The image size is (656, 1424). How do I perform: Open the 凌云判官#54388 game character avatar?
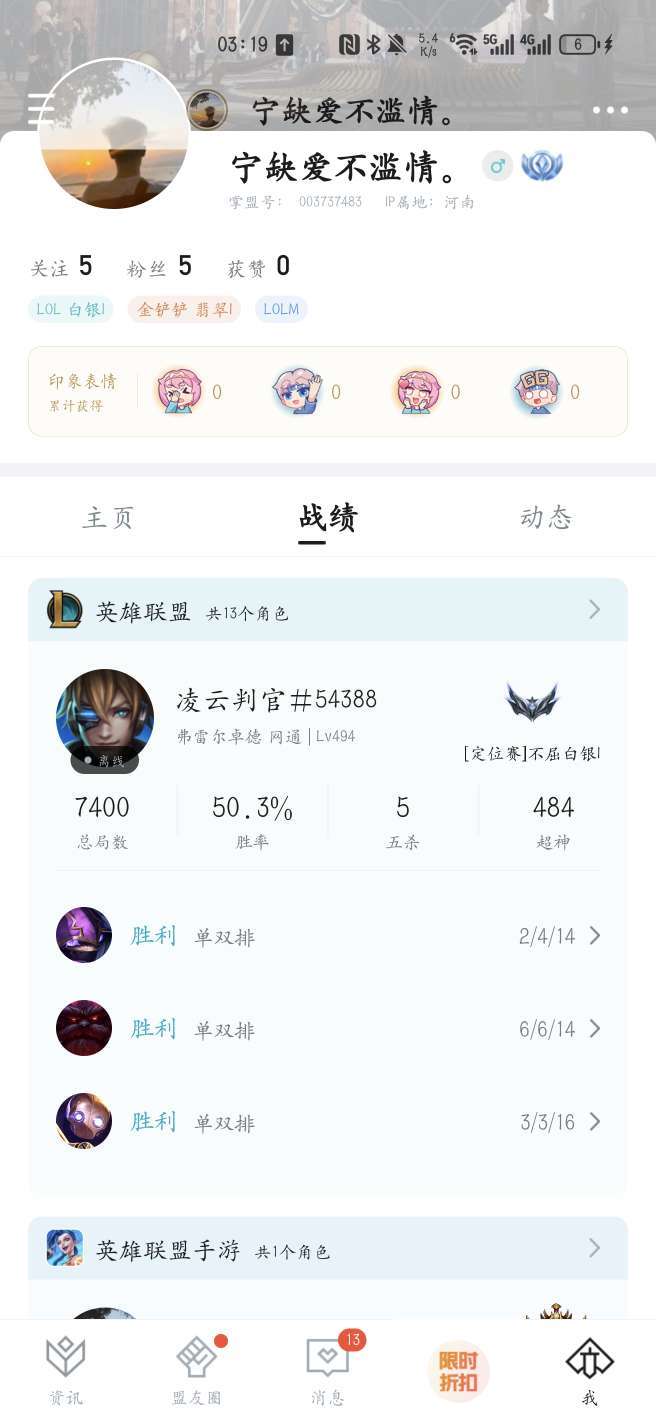[x=105, y=719]
